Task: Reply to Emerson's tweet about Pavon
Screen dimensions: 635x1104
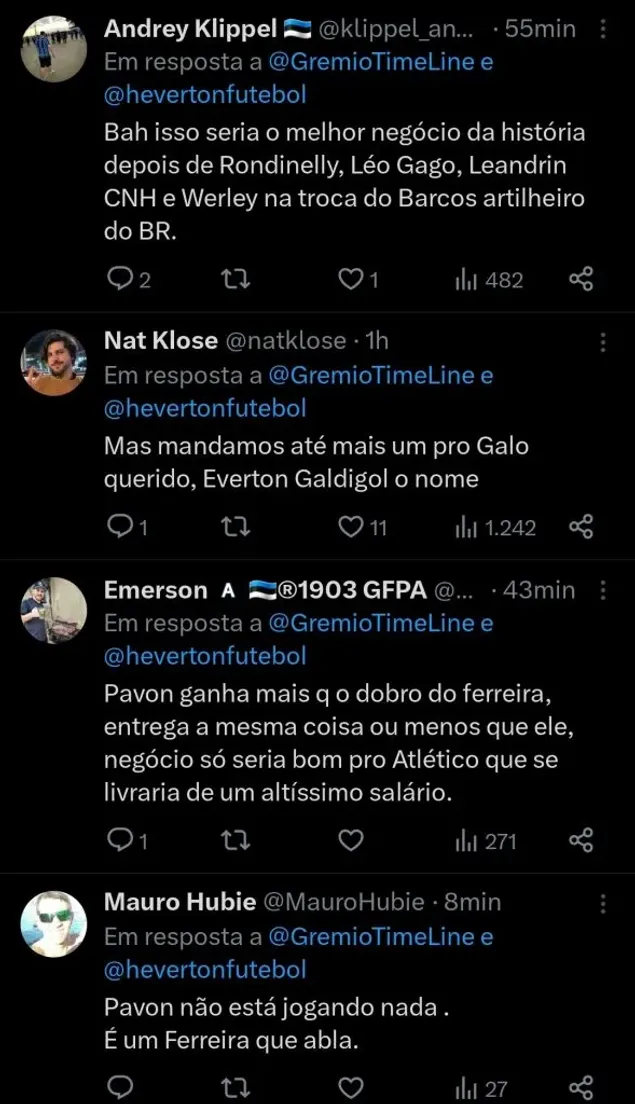Action: pyautogui.click(x=119, y=841)
